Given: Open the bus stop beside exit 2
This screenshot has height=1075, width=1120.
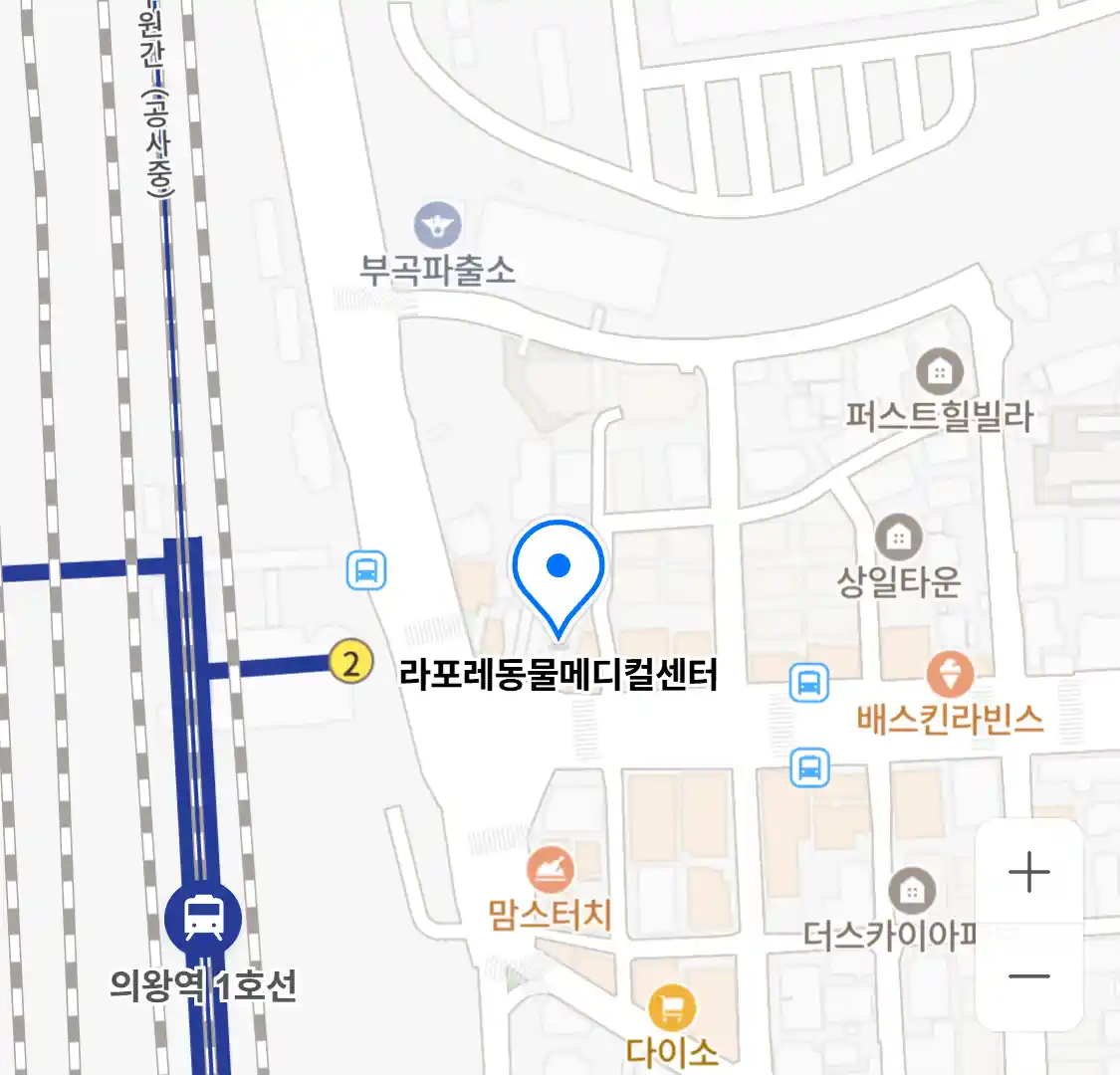Looking at the screenshot, I should pyautogui.click(x=366, y=570).
